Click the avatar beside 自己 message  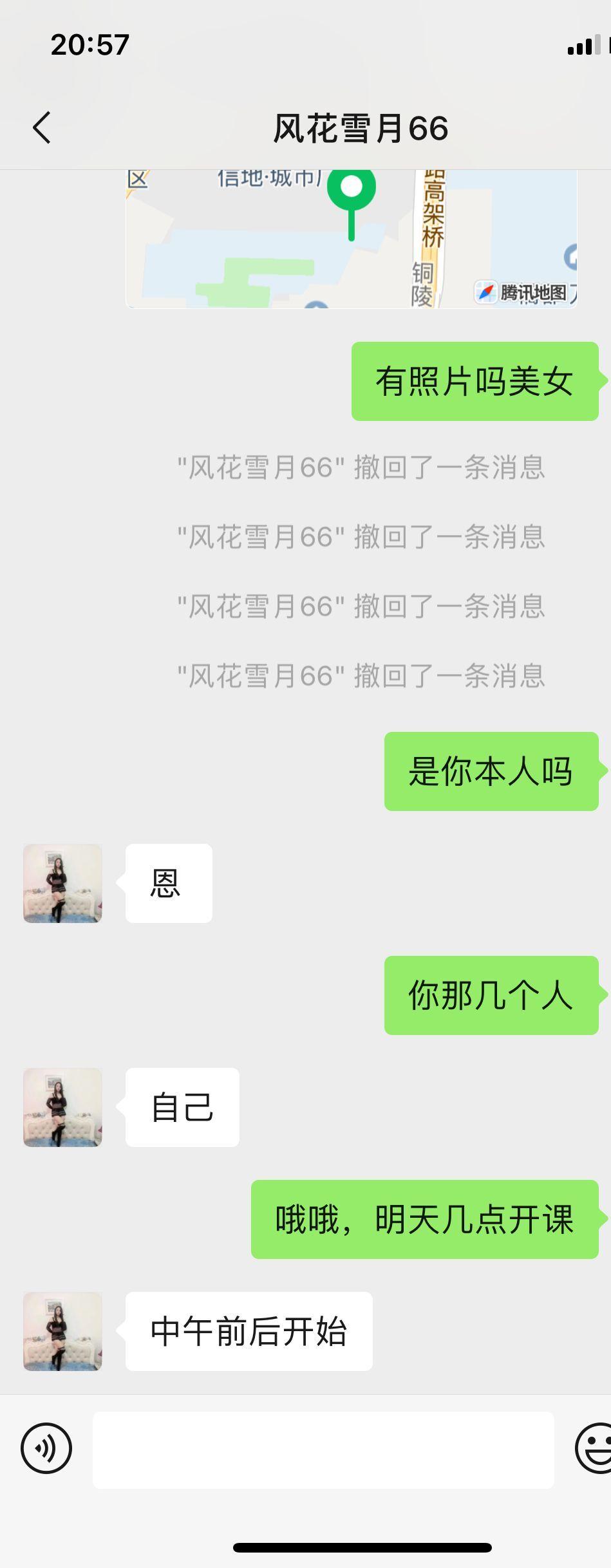(61, 1108)
